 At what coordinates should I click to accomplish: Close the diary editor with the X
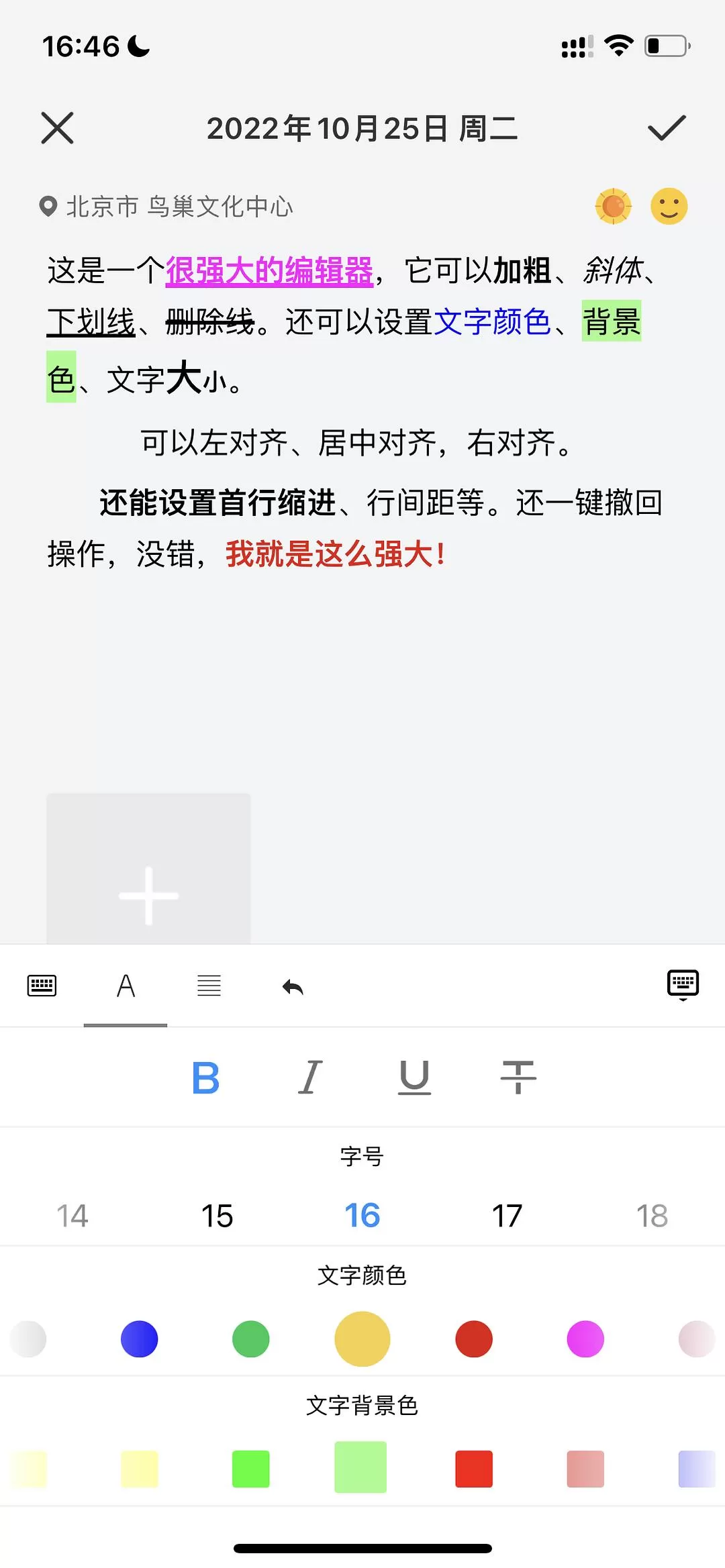(x=57, y=128)
